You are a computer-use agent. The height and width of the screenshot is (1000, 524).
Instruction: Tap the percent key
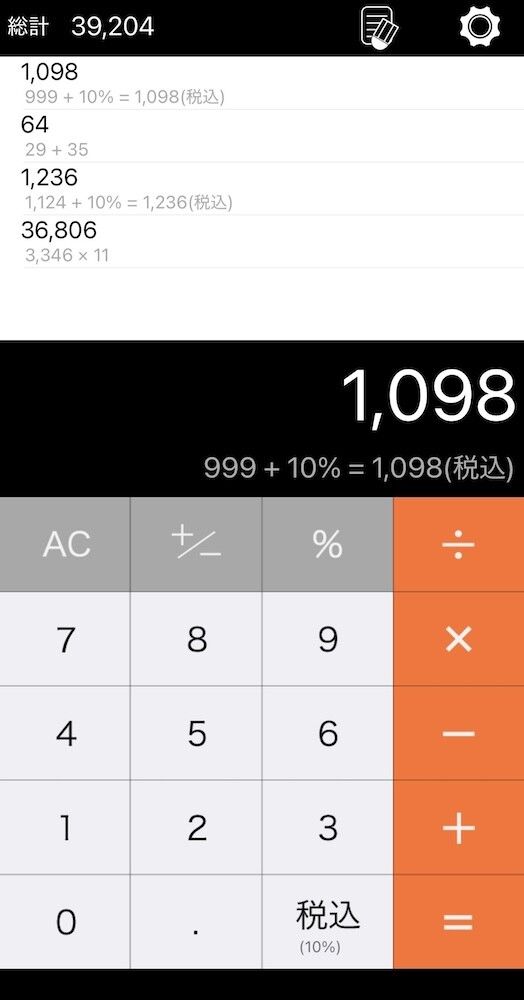click(x=328, y=545)
